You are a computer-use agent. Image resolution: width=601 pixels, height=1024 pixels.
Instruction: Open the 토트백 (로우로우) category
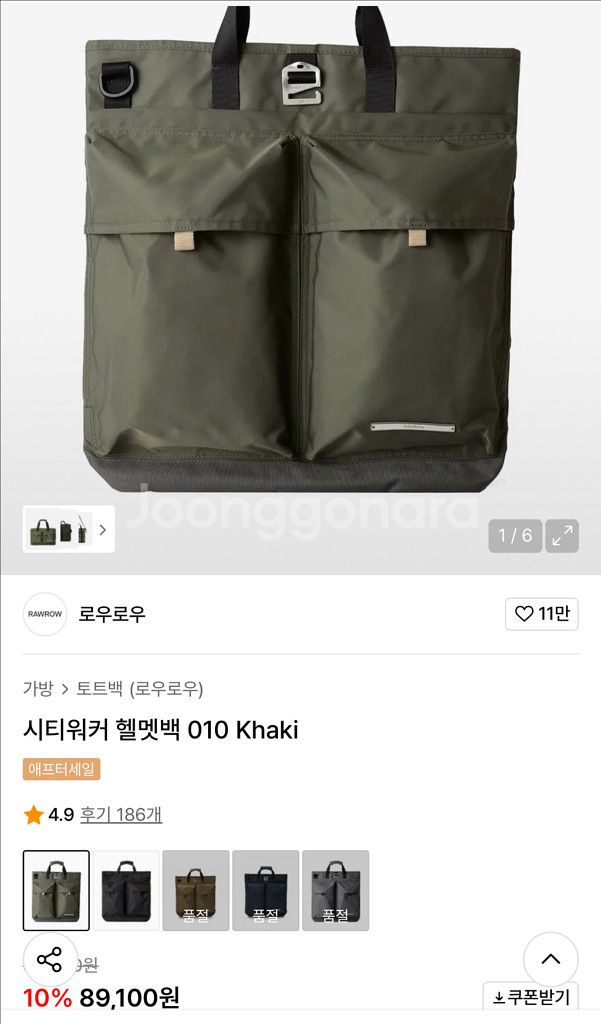[140, 688]
